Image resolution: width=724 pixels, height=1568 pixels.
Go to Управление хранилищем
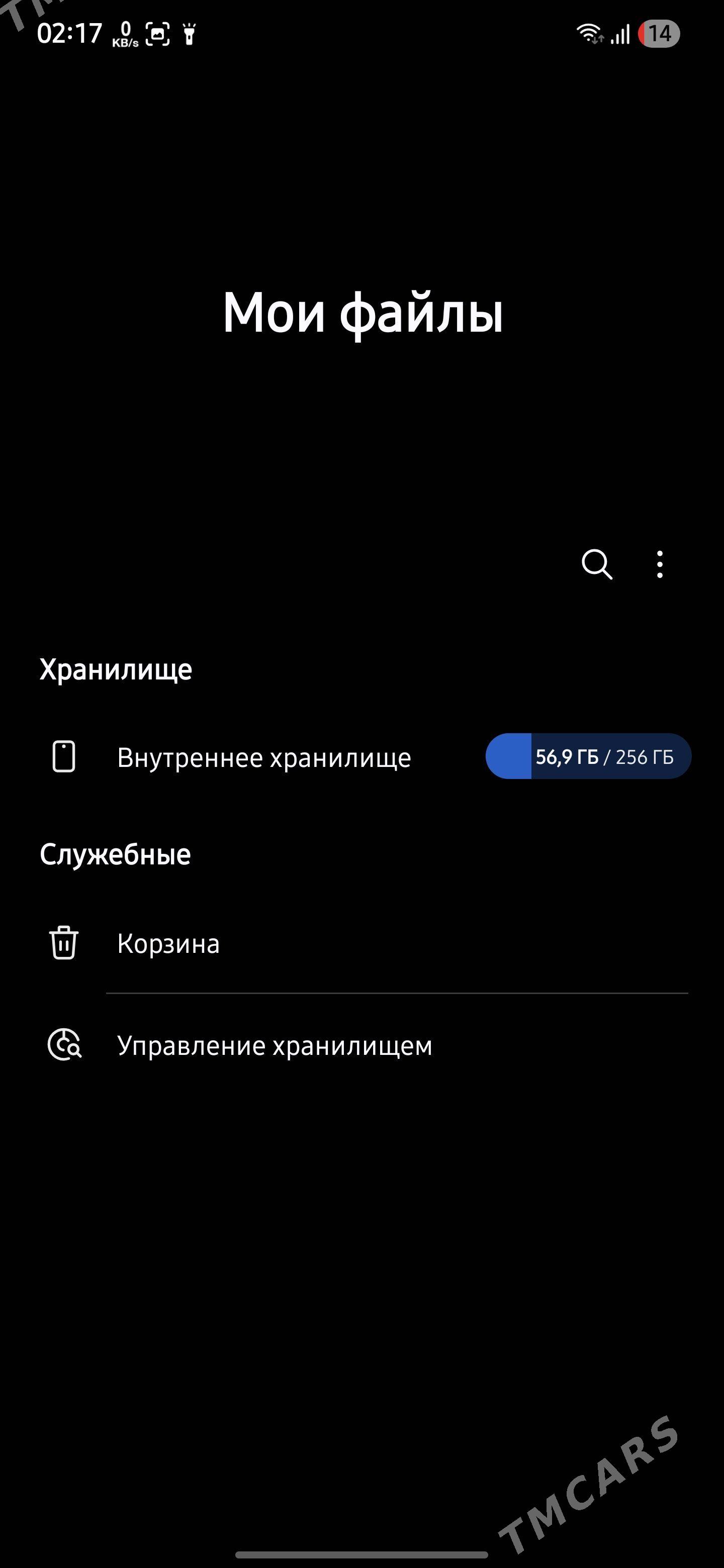[x=274, y=1046]
